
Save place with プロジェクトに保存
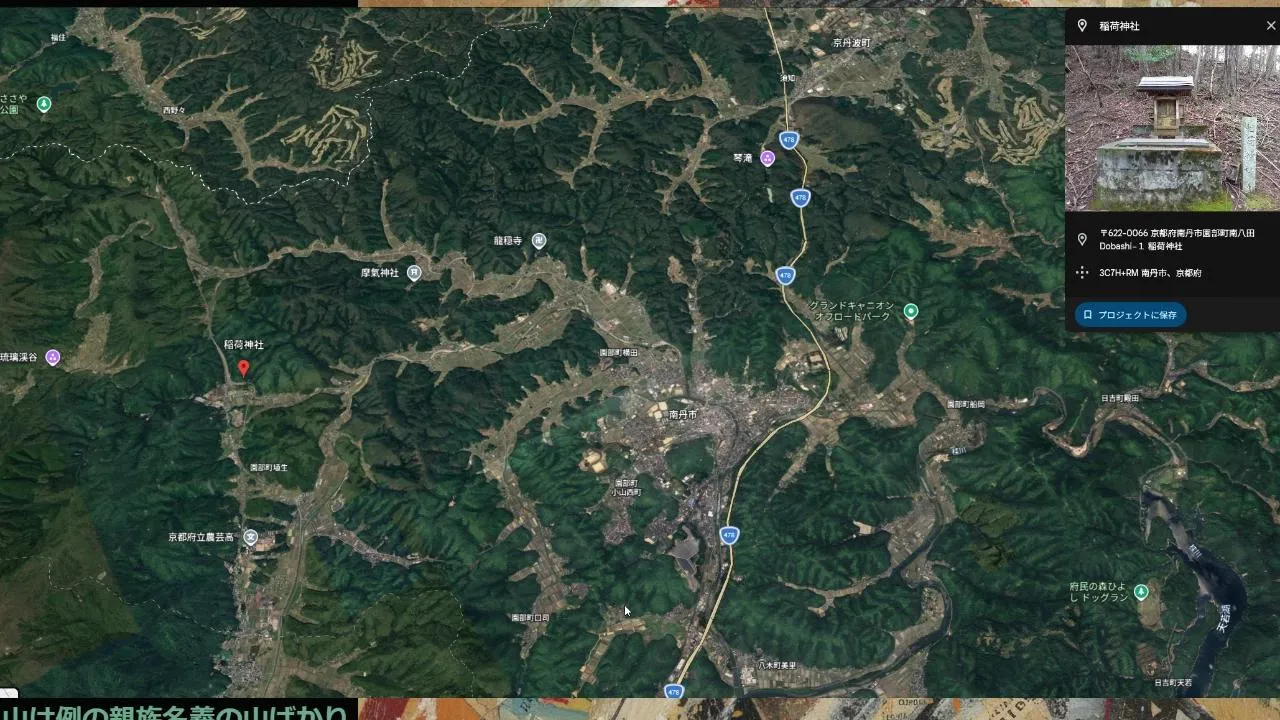(x=1131, y=315)
